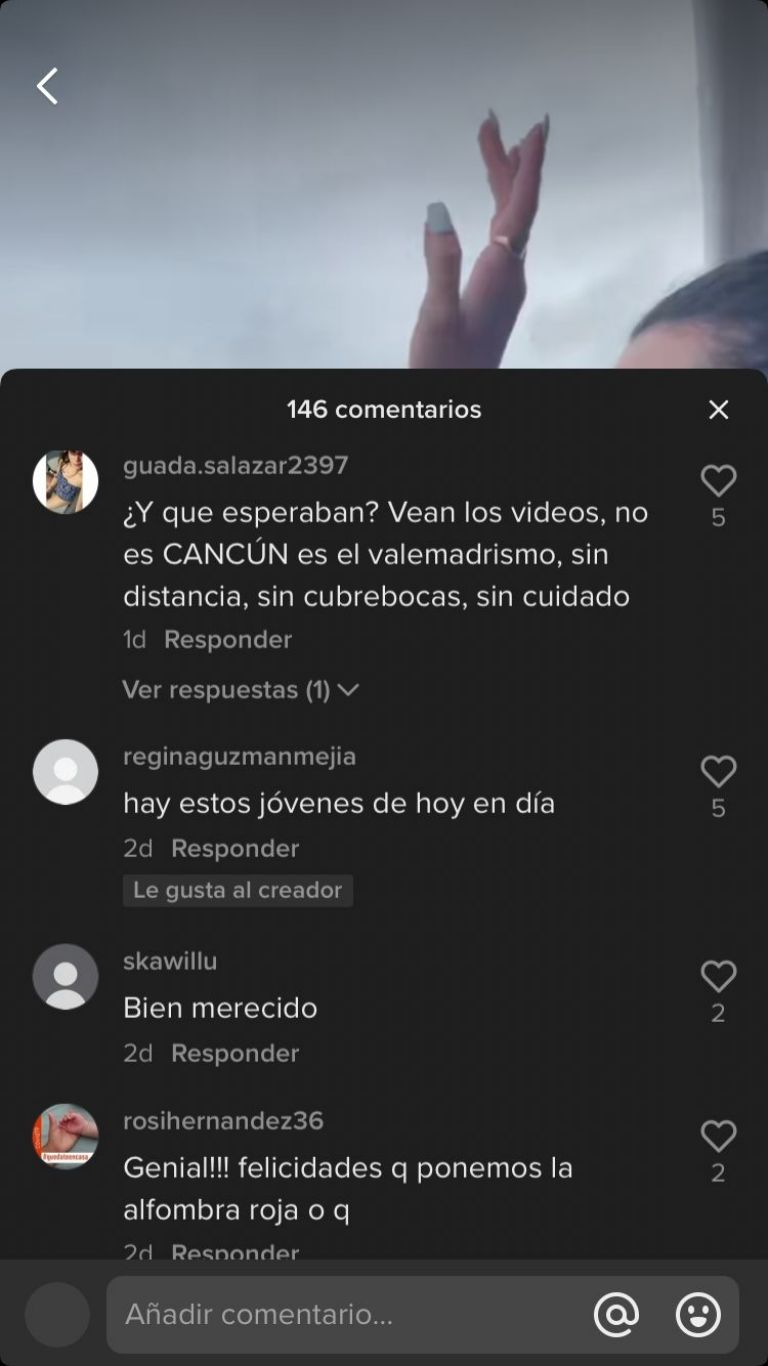Like rosihernandez36's comment
Image resolution: width=768 pixels, height=1366 pixels.
[x=718, y=1137]
